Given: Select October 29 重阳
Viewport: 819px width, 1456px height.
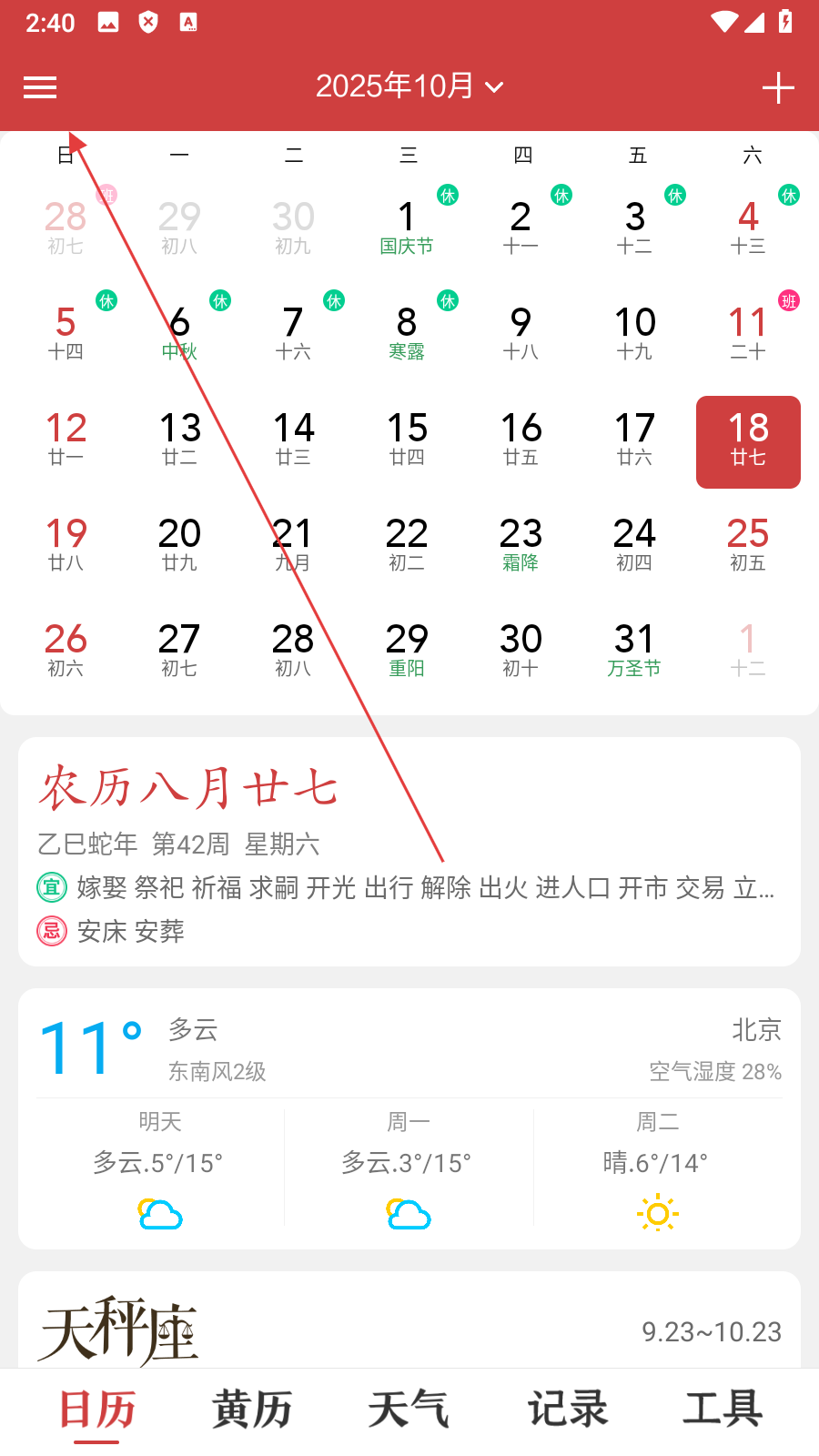Looking at the screenshot, I should (x=407, y=650).
